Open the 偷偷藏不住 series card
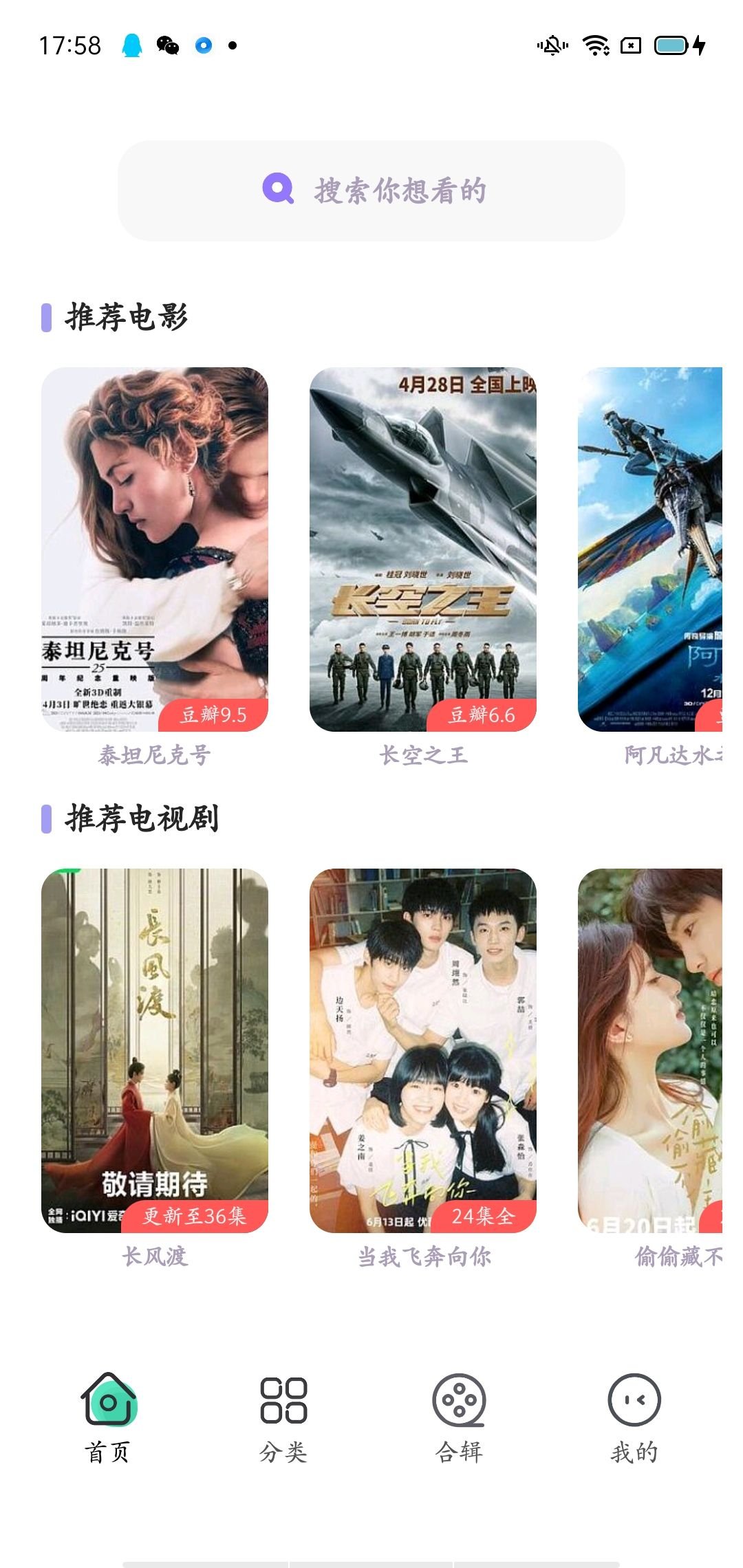The height and width of the screenshot is (1568, 743). click(650, 1050)
